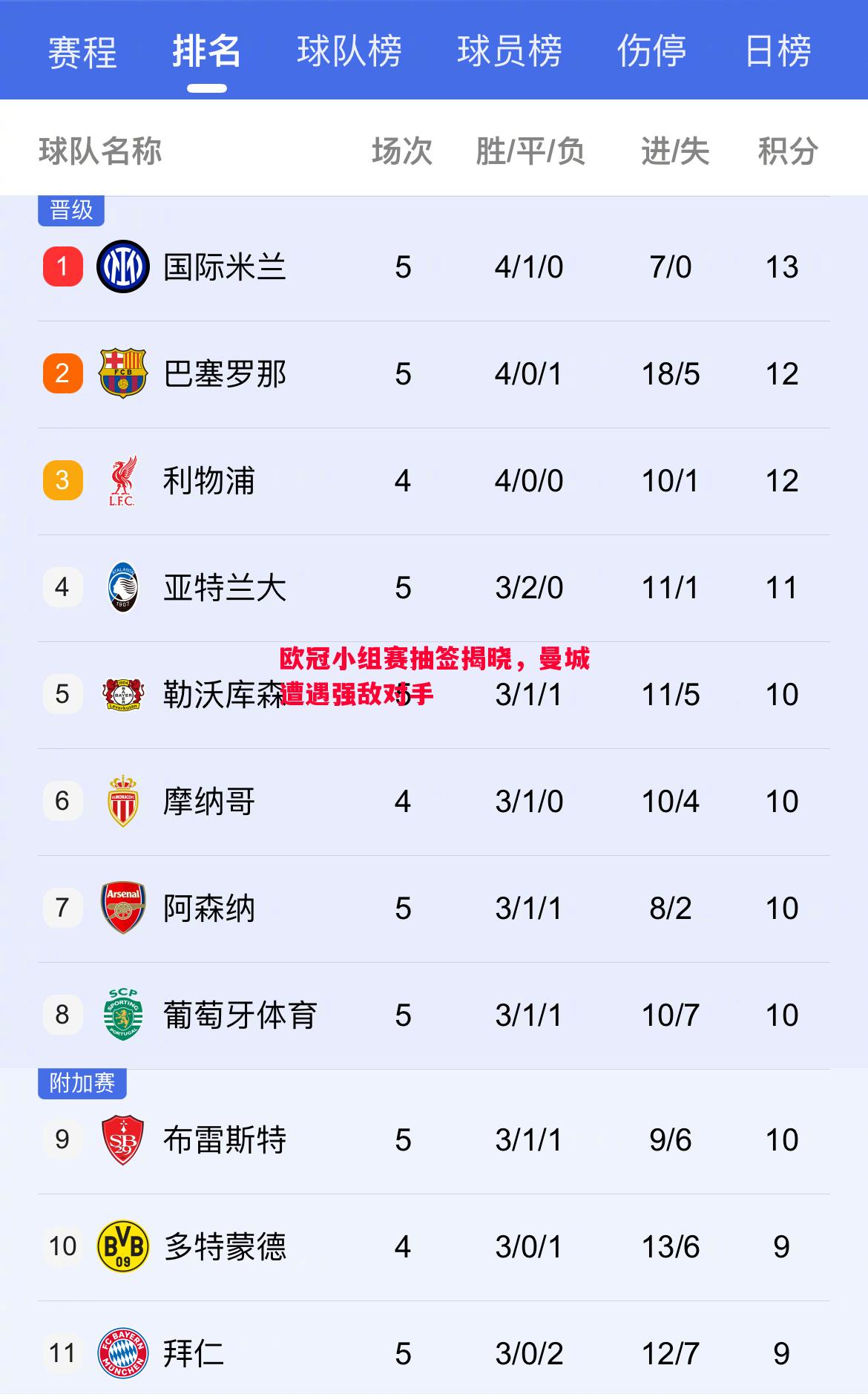Select the 晋级 promotion label
This screenshot has height=1397, width=868.
(70, 210)
